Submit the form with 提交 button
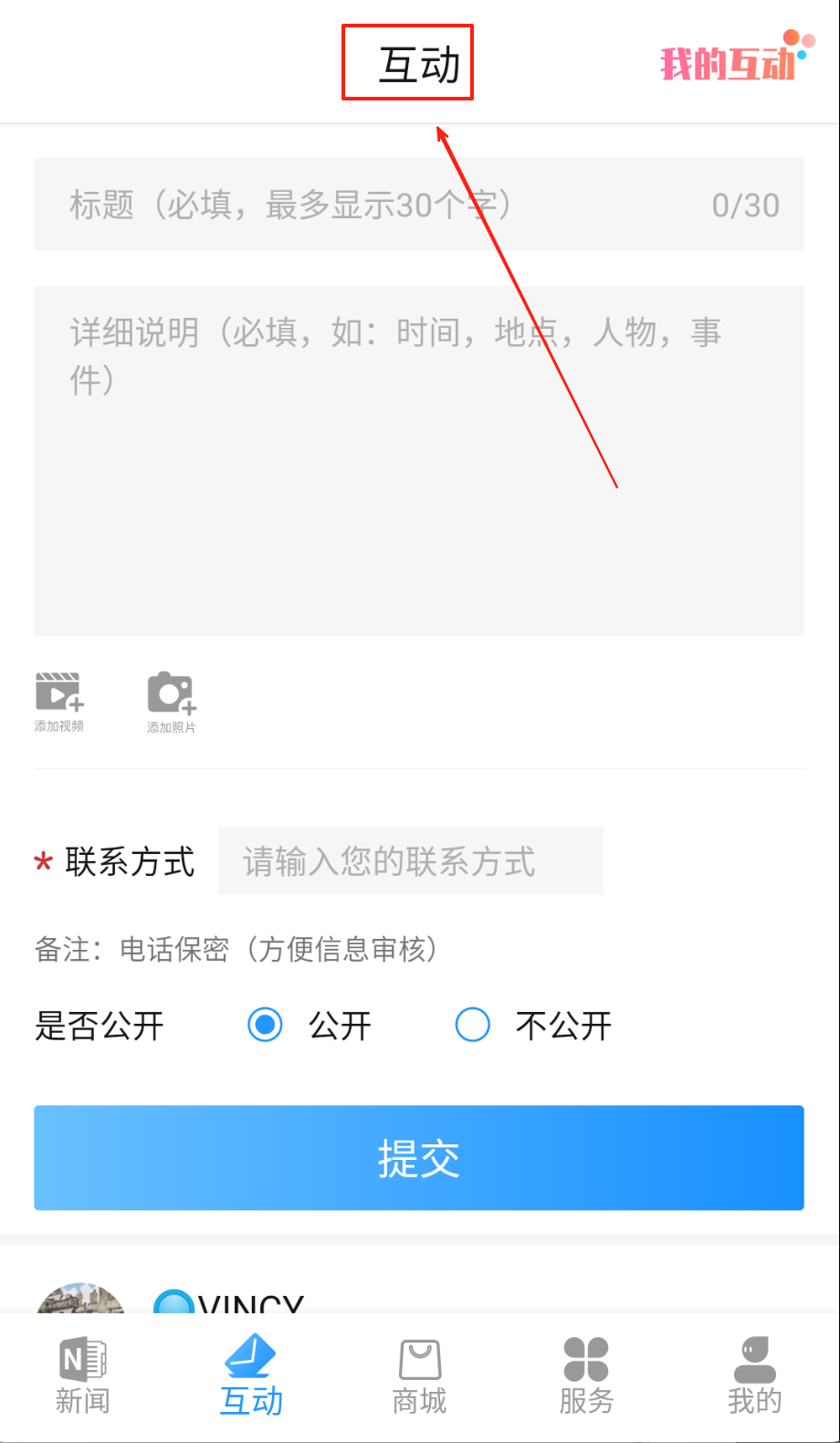The image size is (840, 1443). 418,1157
